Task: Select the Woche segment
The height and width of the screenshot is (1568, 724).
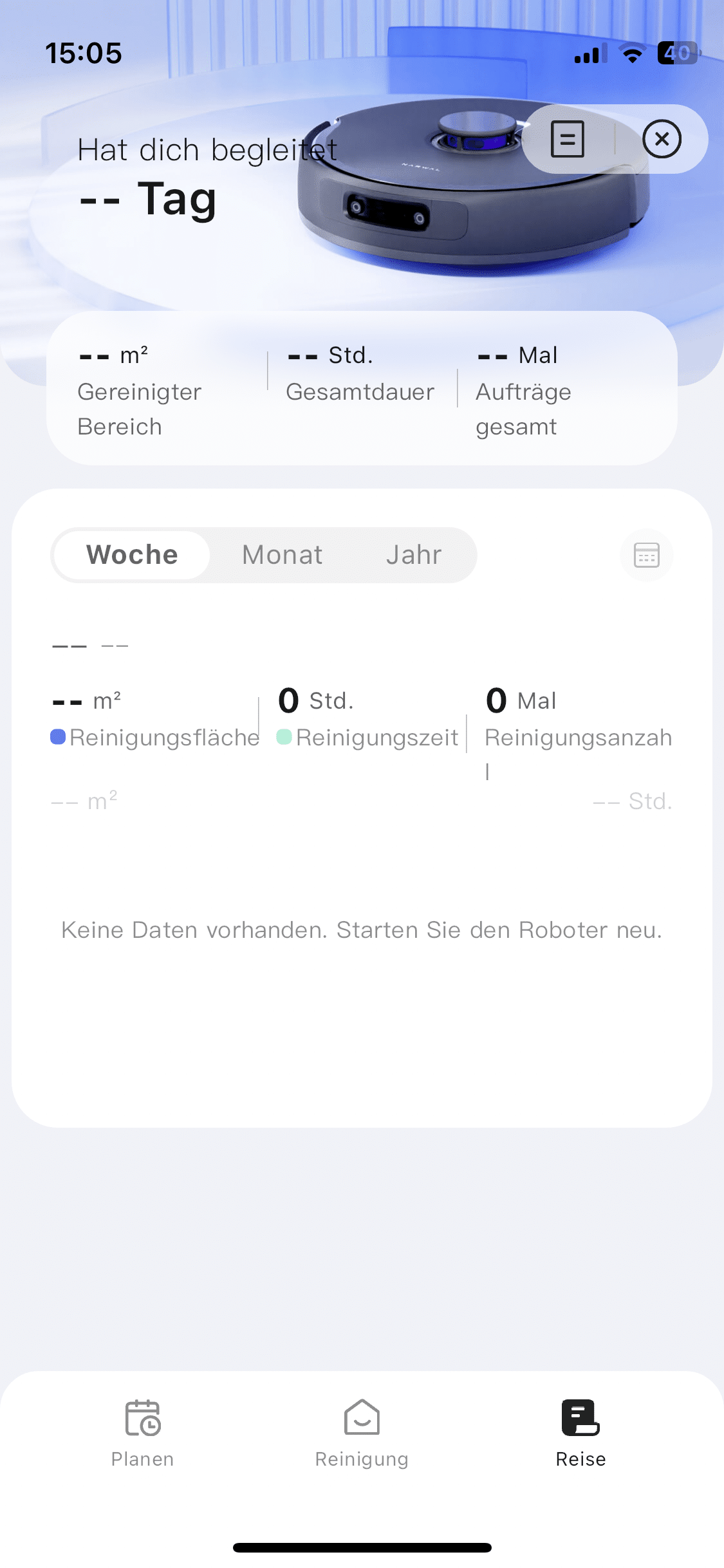Action: click(x=132, y=555)
